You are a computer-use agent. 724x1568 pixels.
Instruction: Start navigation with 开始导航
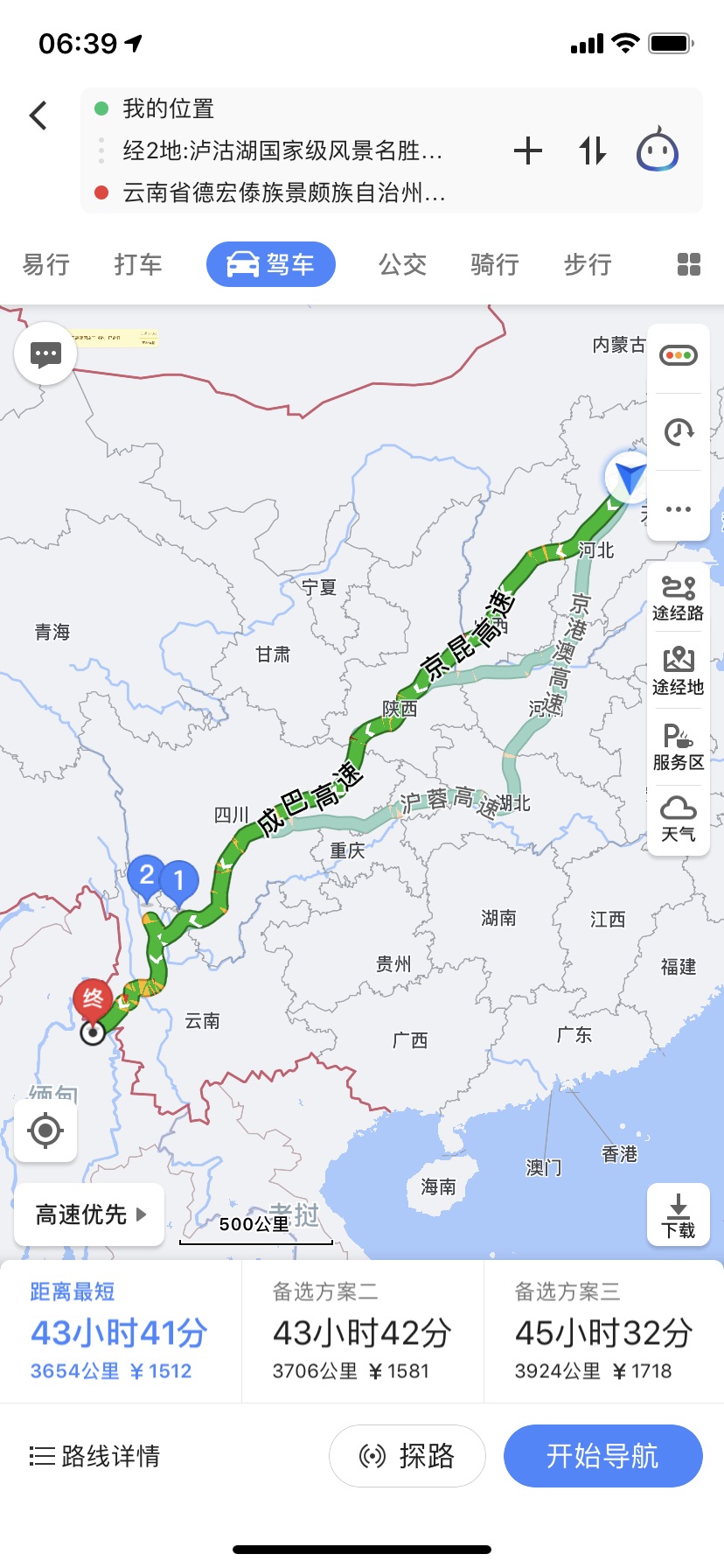pos(602,1456)
